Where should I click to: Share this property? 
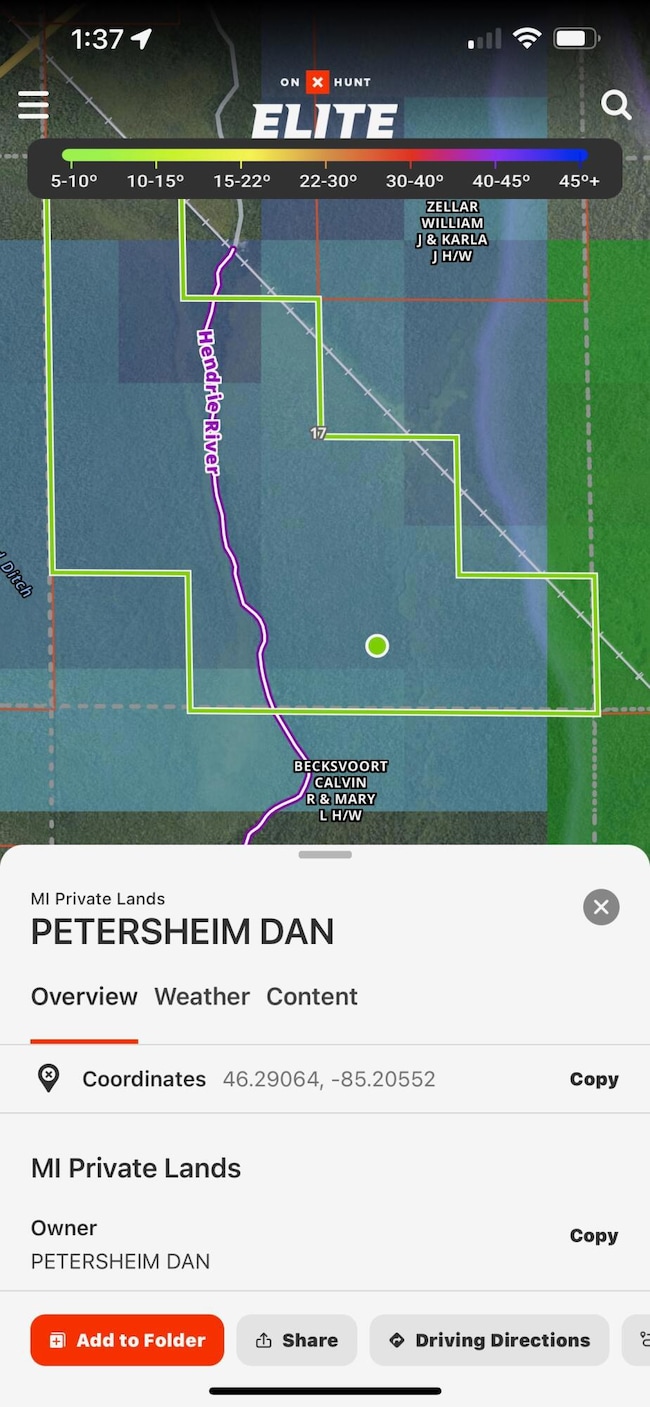pos(297,1340)
